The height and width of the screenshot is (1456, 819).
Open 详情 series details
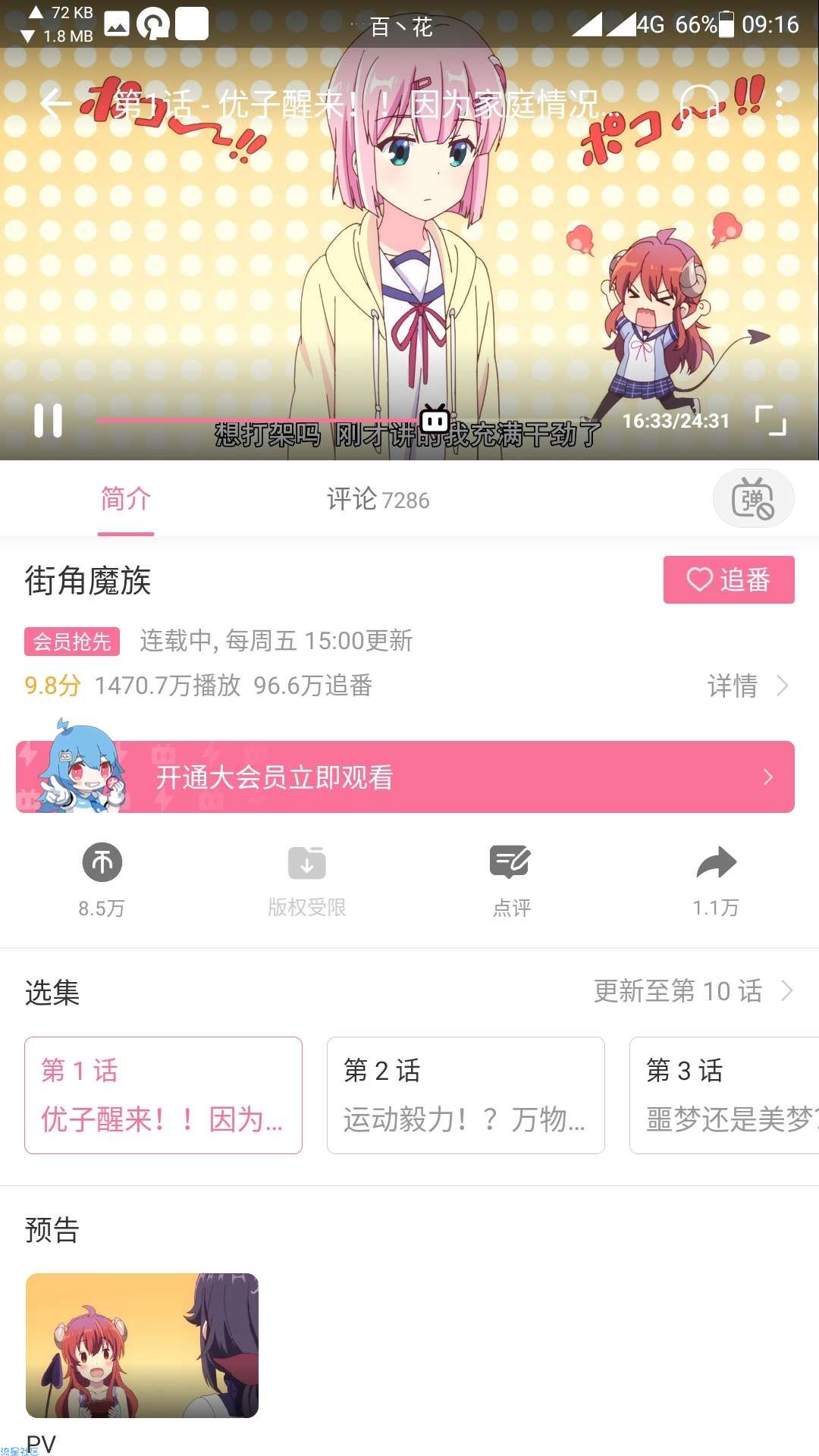[x=748, y=686]
